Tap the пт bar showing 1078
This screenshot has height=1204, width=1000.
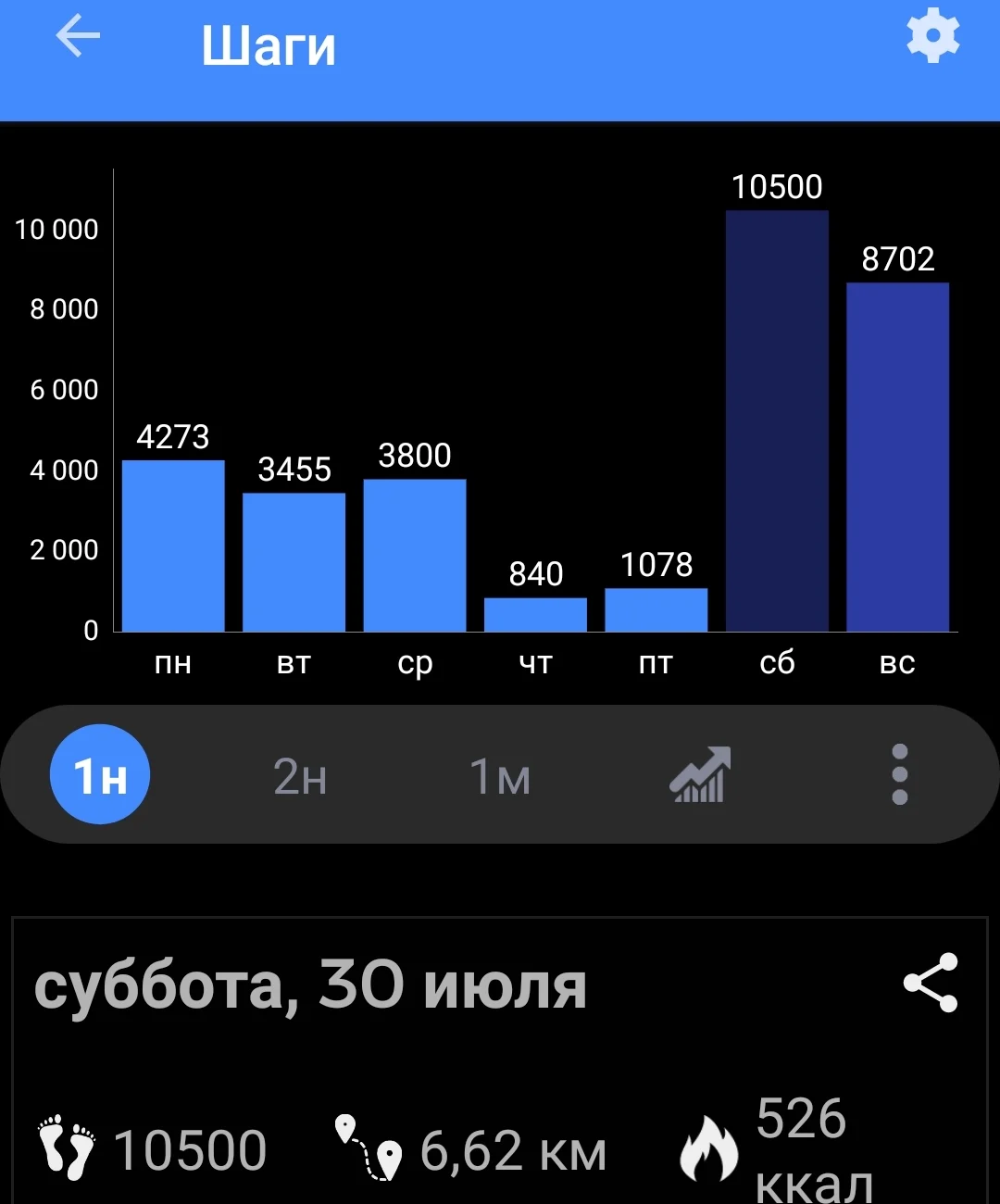656,609
